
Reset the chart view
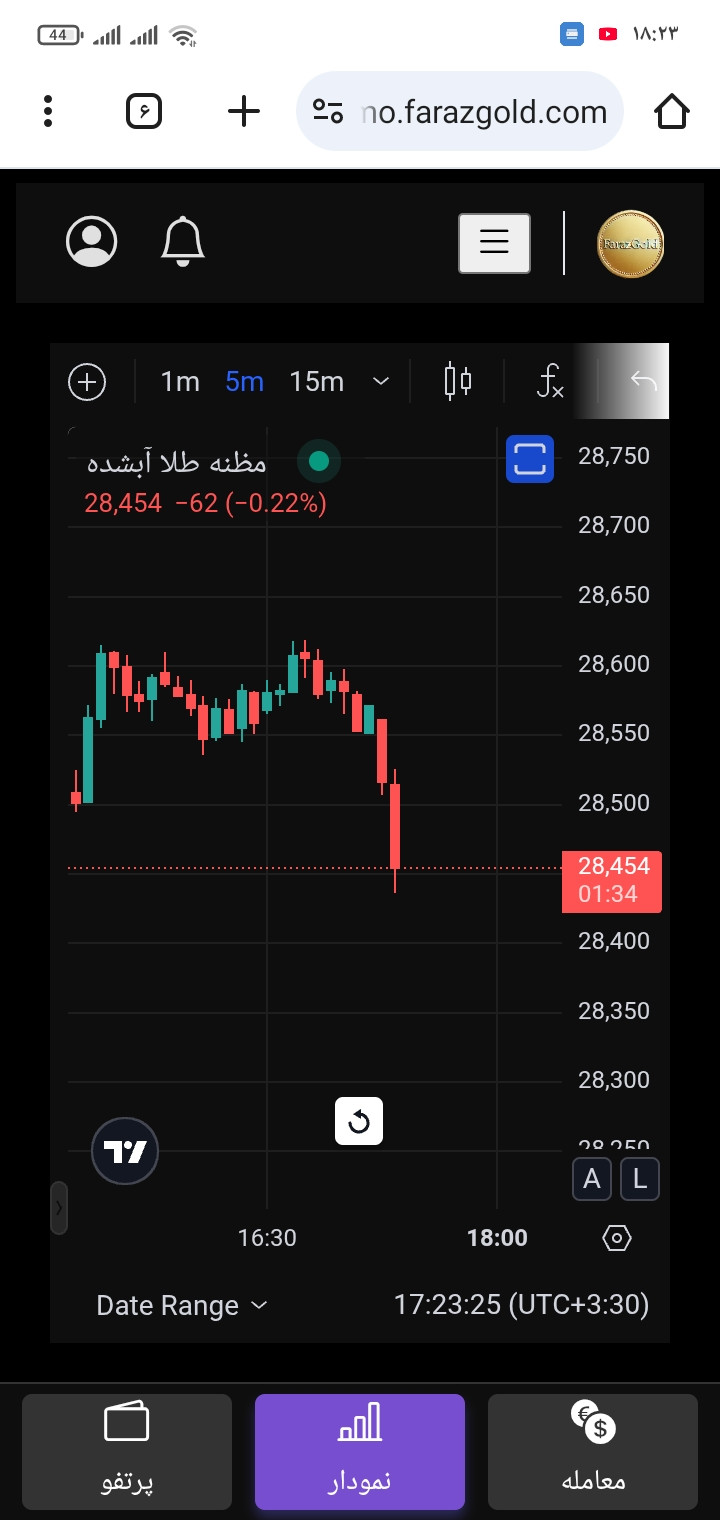tap(359, 1121)
